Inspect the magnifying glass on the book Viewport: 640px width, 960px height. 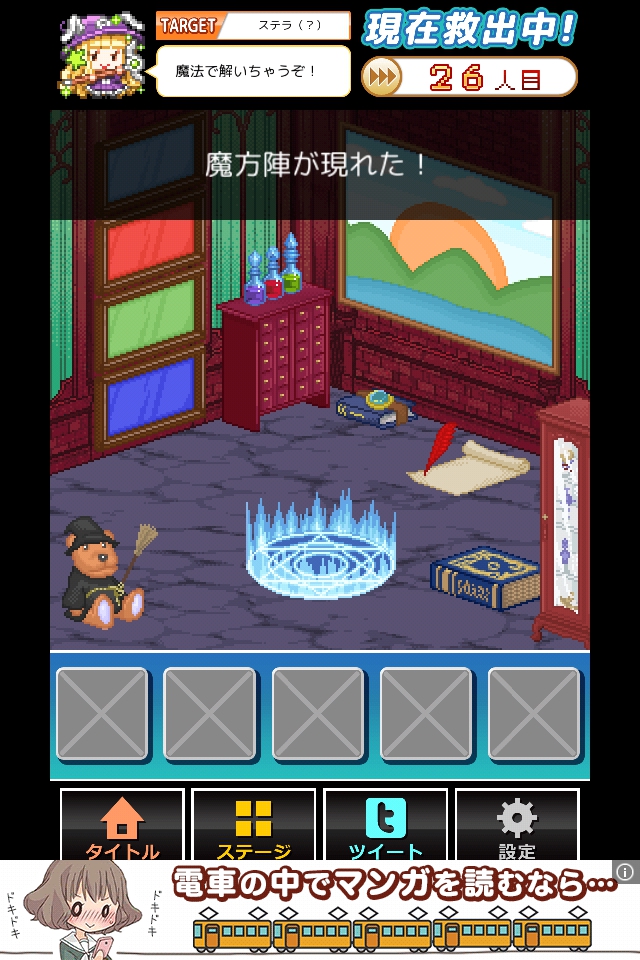[381, 400]
